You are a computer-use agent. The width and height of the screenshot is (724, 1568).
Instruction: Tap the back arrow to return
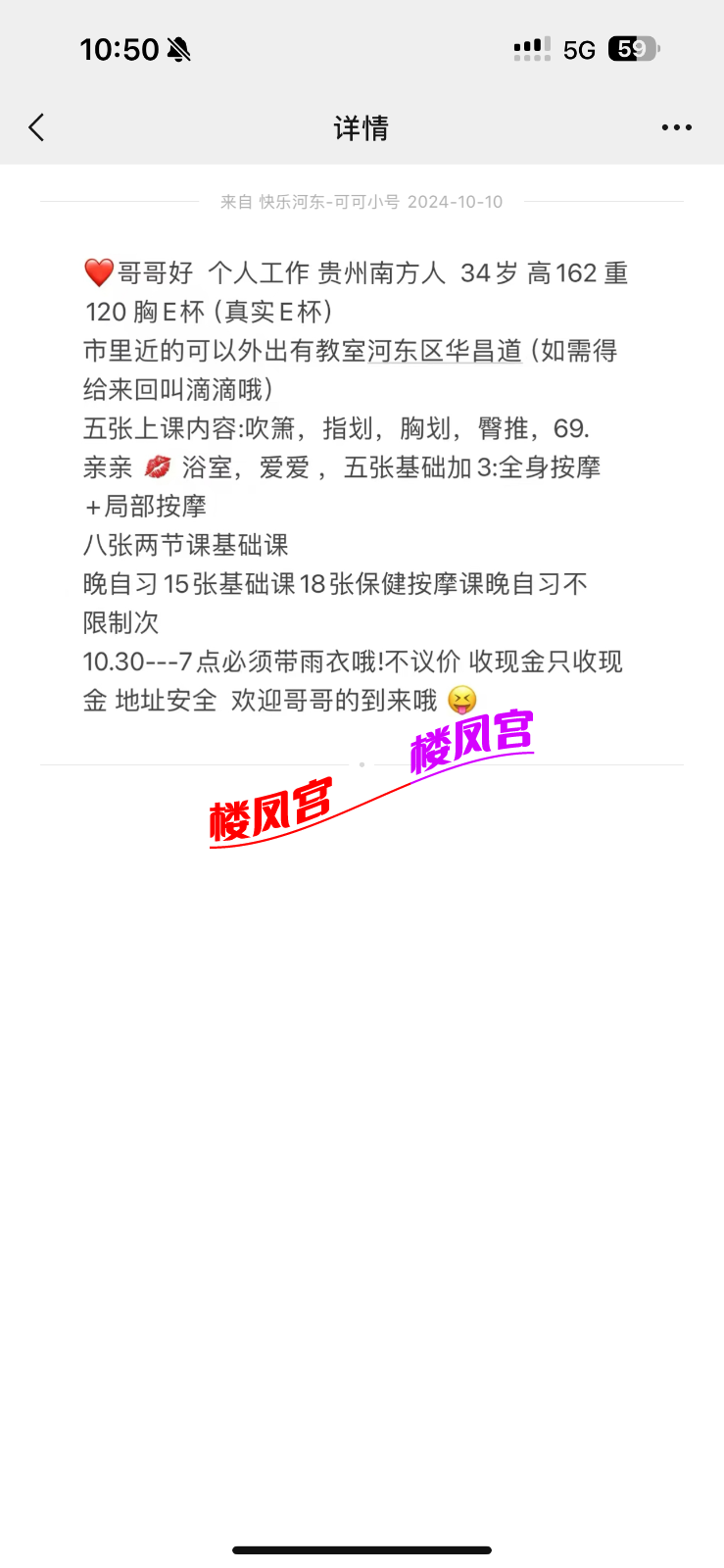coord(36,126)
